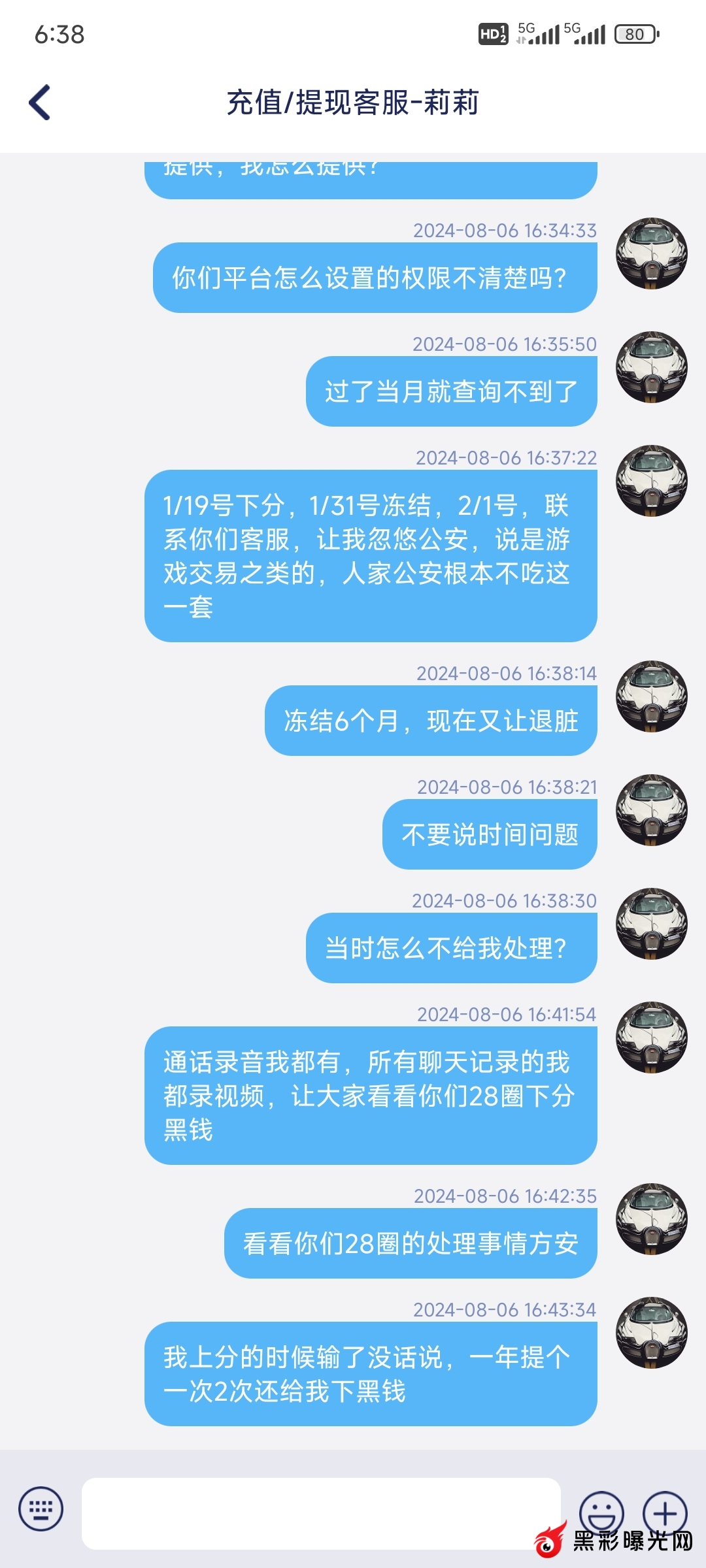Tap the message input field
Screen dimensions: 706x1568
click(x=320, y=1513)
